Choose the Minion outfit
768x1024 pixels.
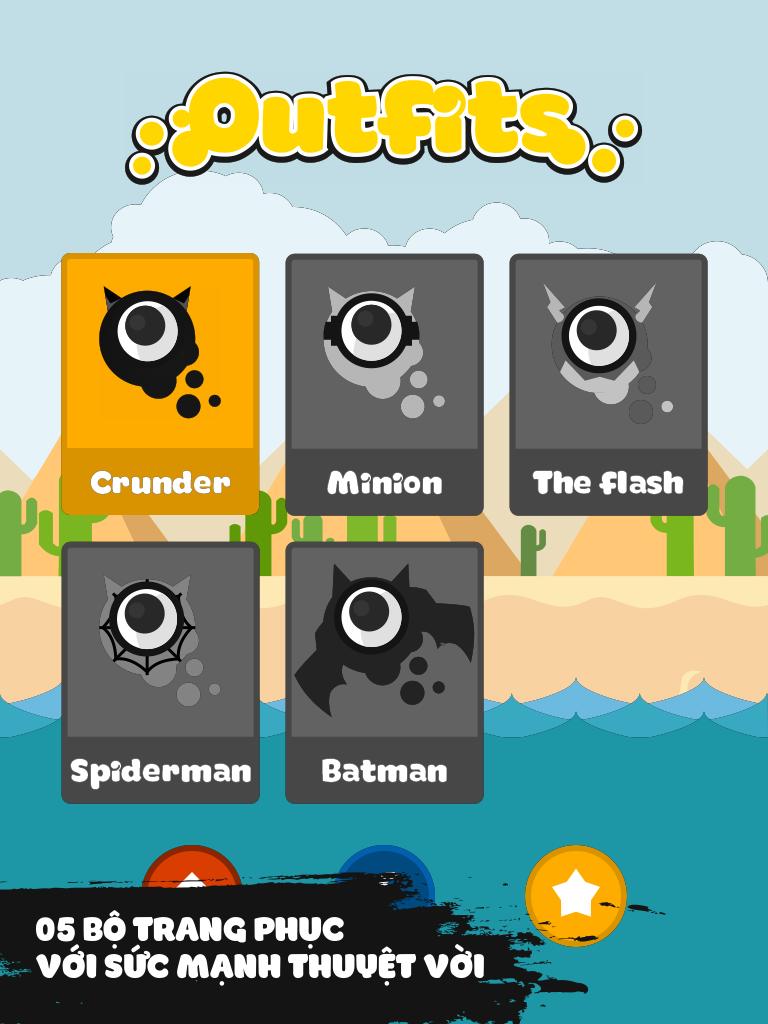(x=384, y=384)
